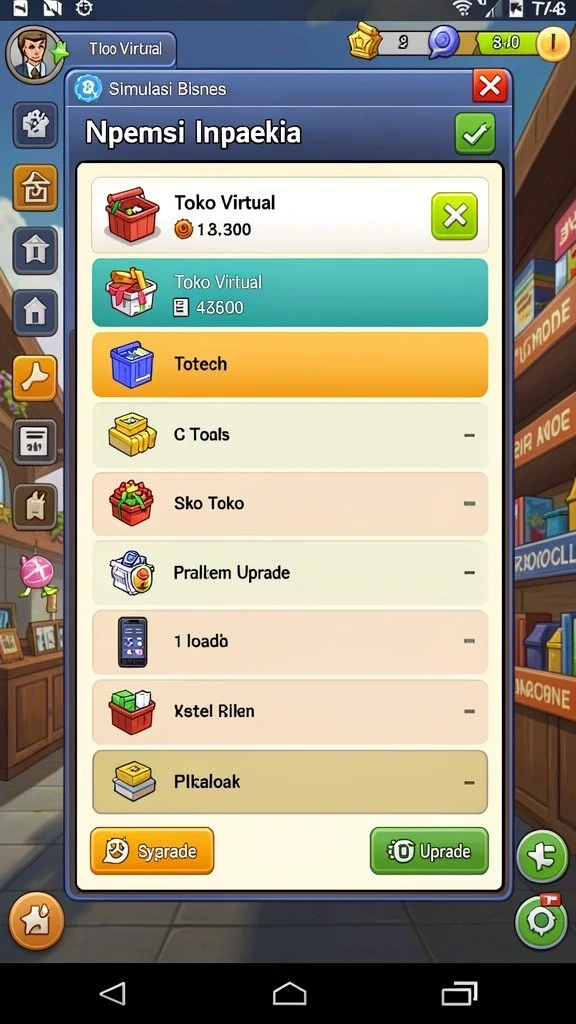576x1024 pixels.
Task: Tap the orange Syprade button
Action: coord(152,851)
